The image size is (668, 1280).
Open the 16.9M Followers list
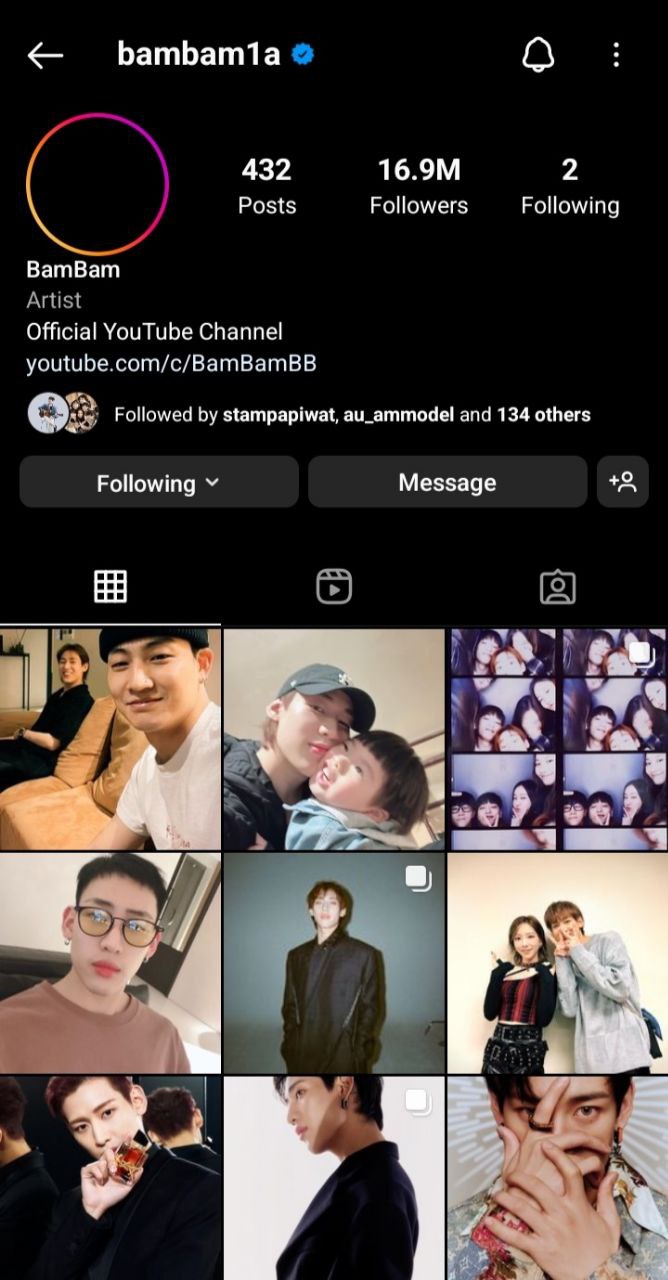pyautogui.click(x=419, y=187)
